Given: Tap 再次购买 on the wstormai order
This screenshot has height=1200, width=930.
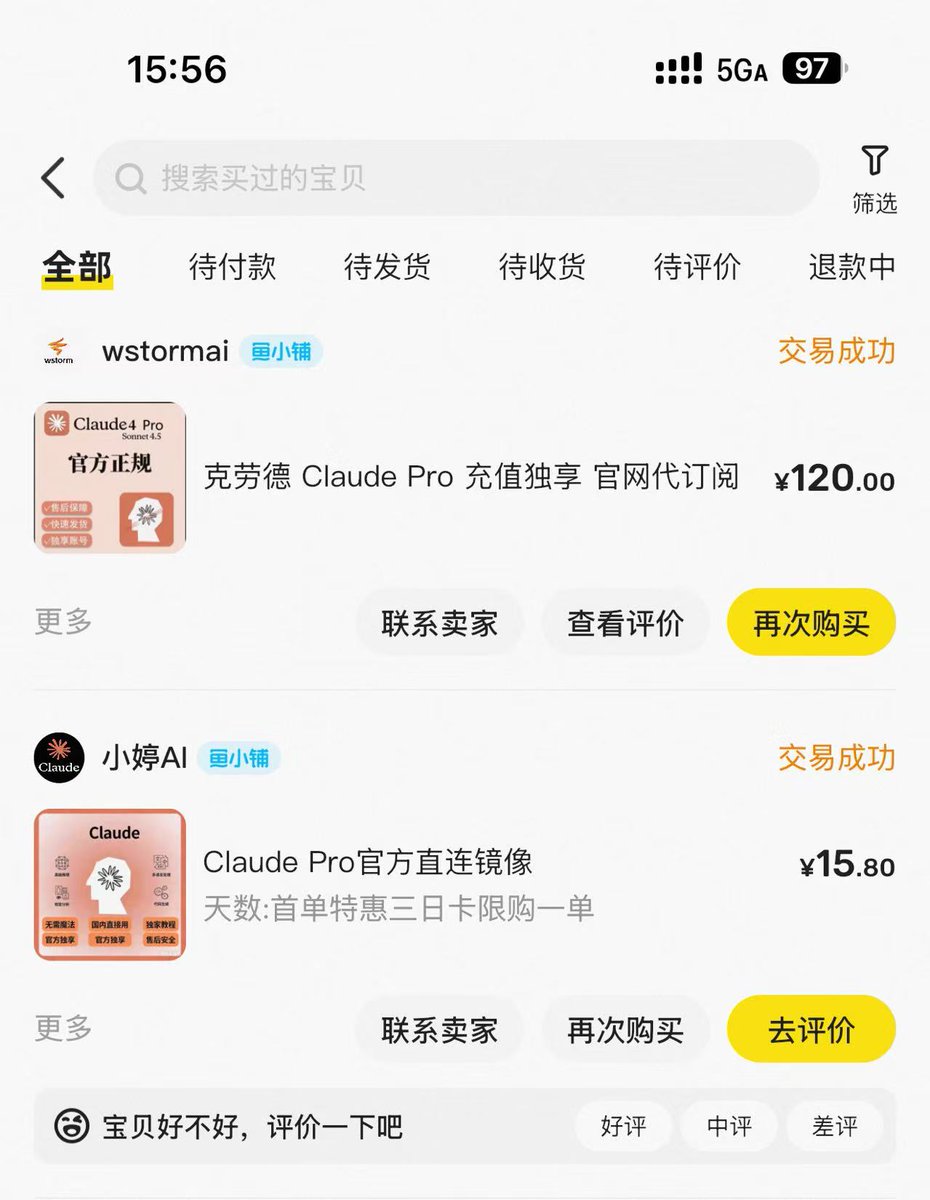Looking at the screenshot, I should pos(811,624).
